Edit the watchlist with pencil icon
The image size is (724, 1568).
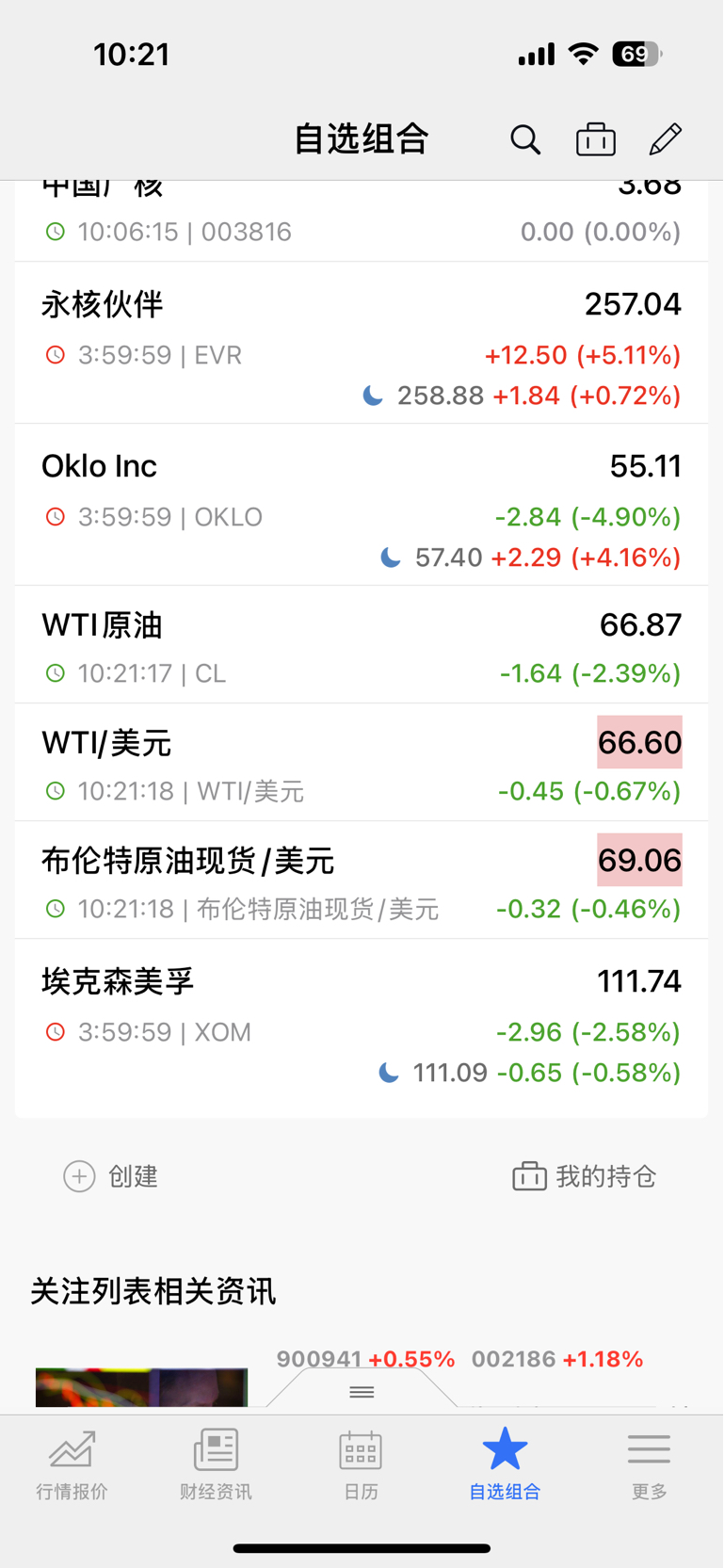[666, 139]
